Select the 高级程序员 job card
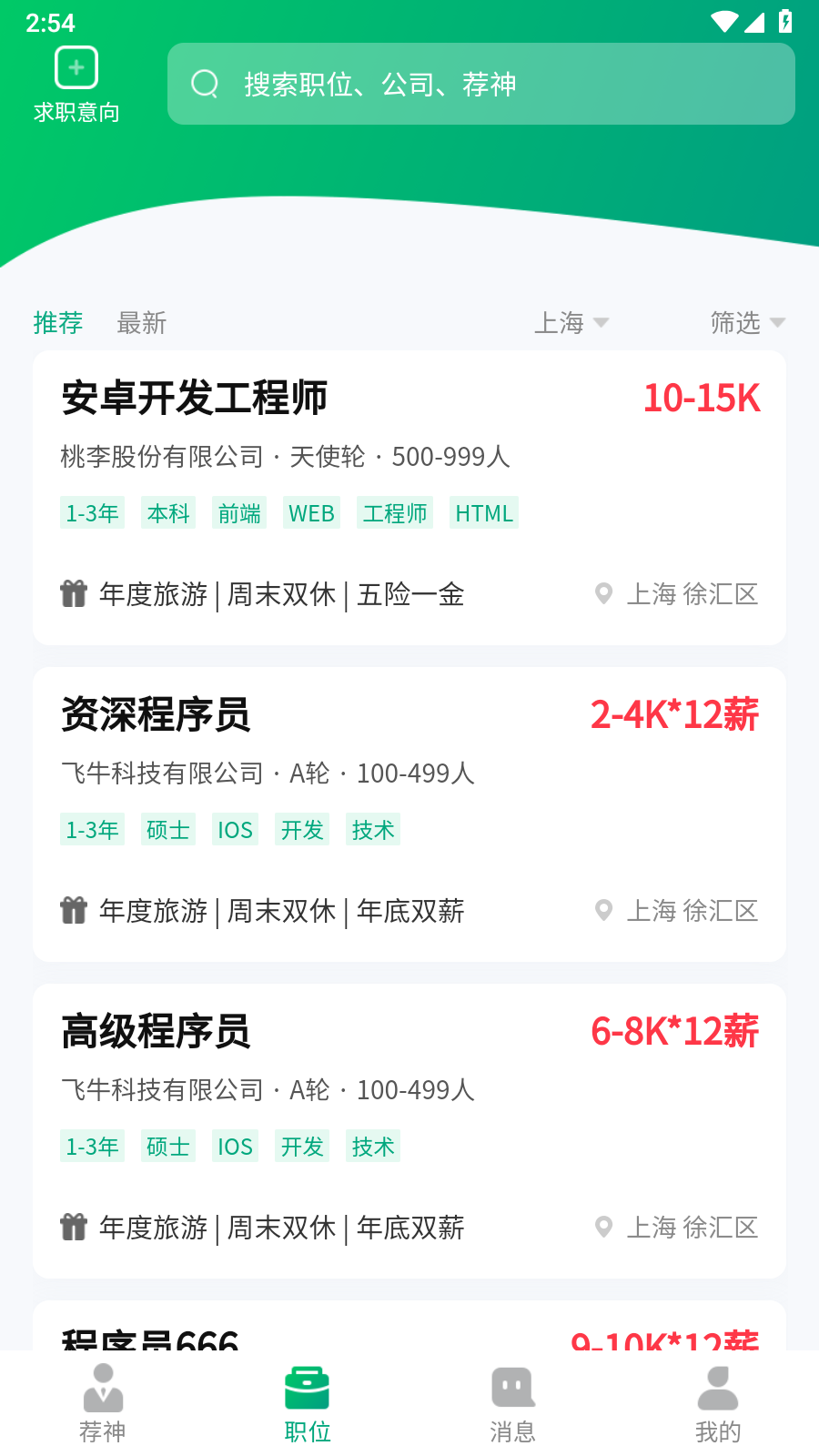The image size is (819, 1456). click(409, 1130)
